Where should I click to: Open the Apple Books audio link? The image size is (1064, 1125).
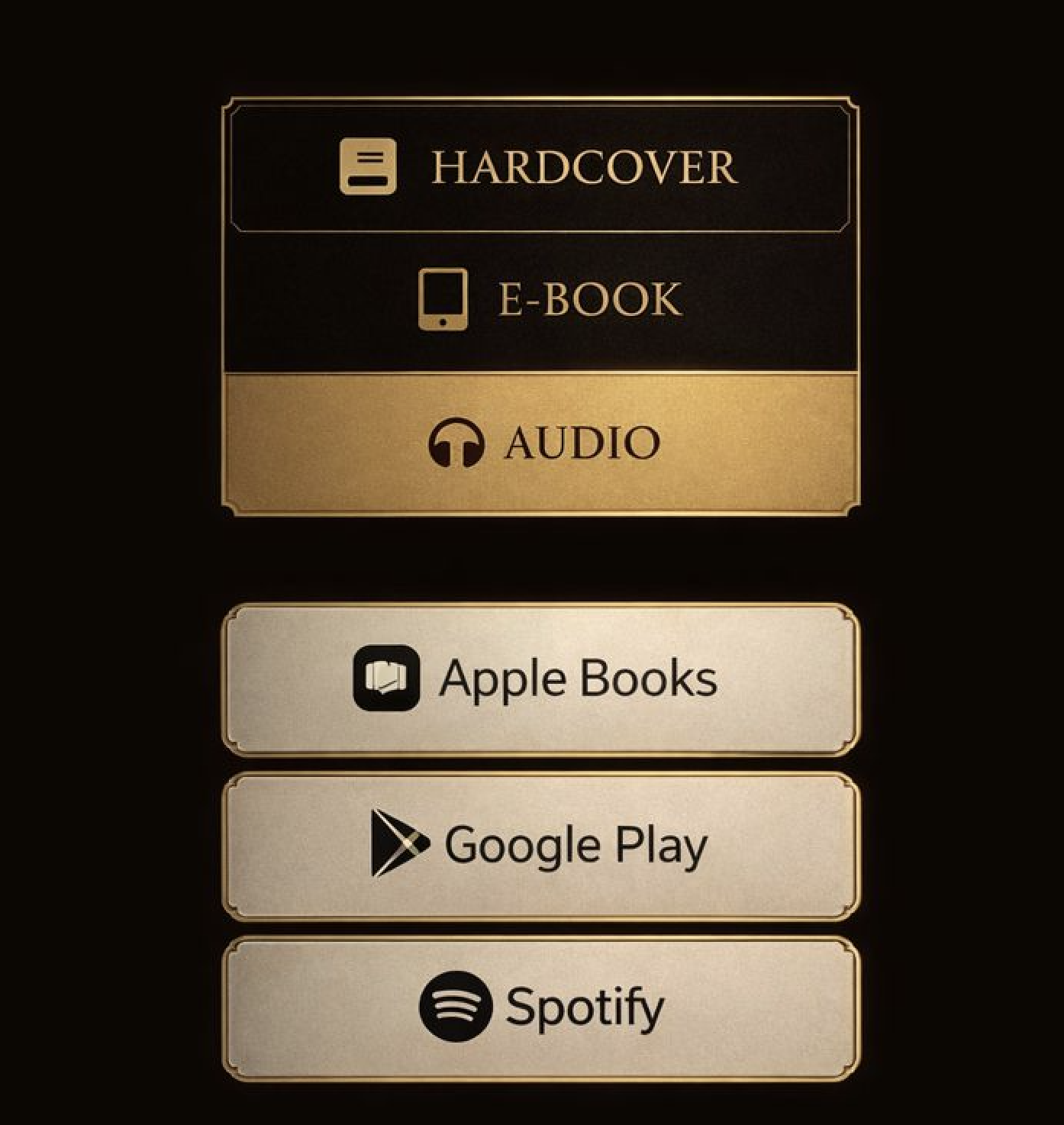click(x=540, y=679)
